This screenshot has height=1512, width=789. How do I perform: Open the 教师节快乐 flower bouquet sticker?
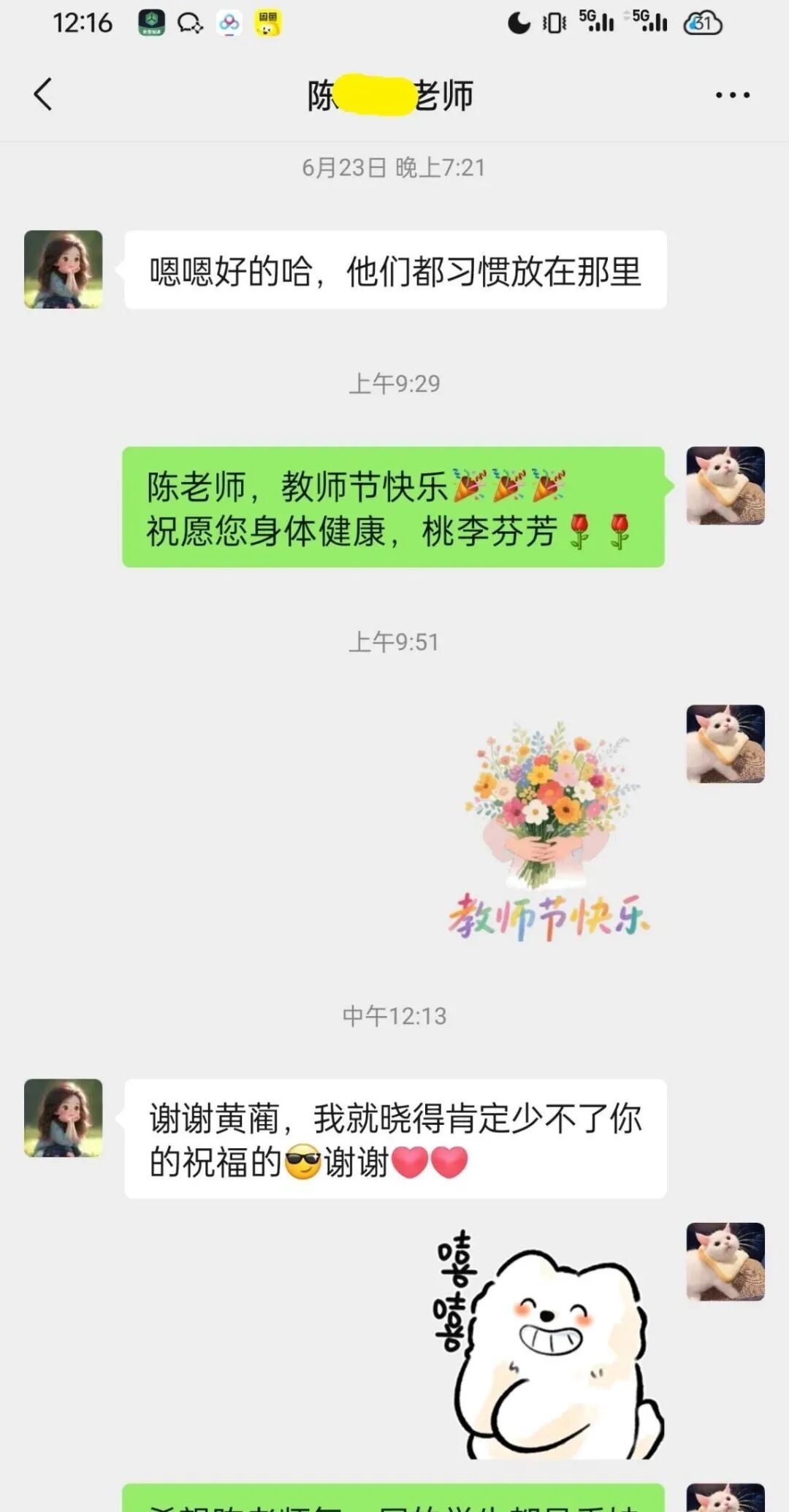tap(549, 831)
